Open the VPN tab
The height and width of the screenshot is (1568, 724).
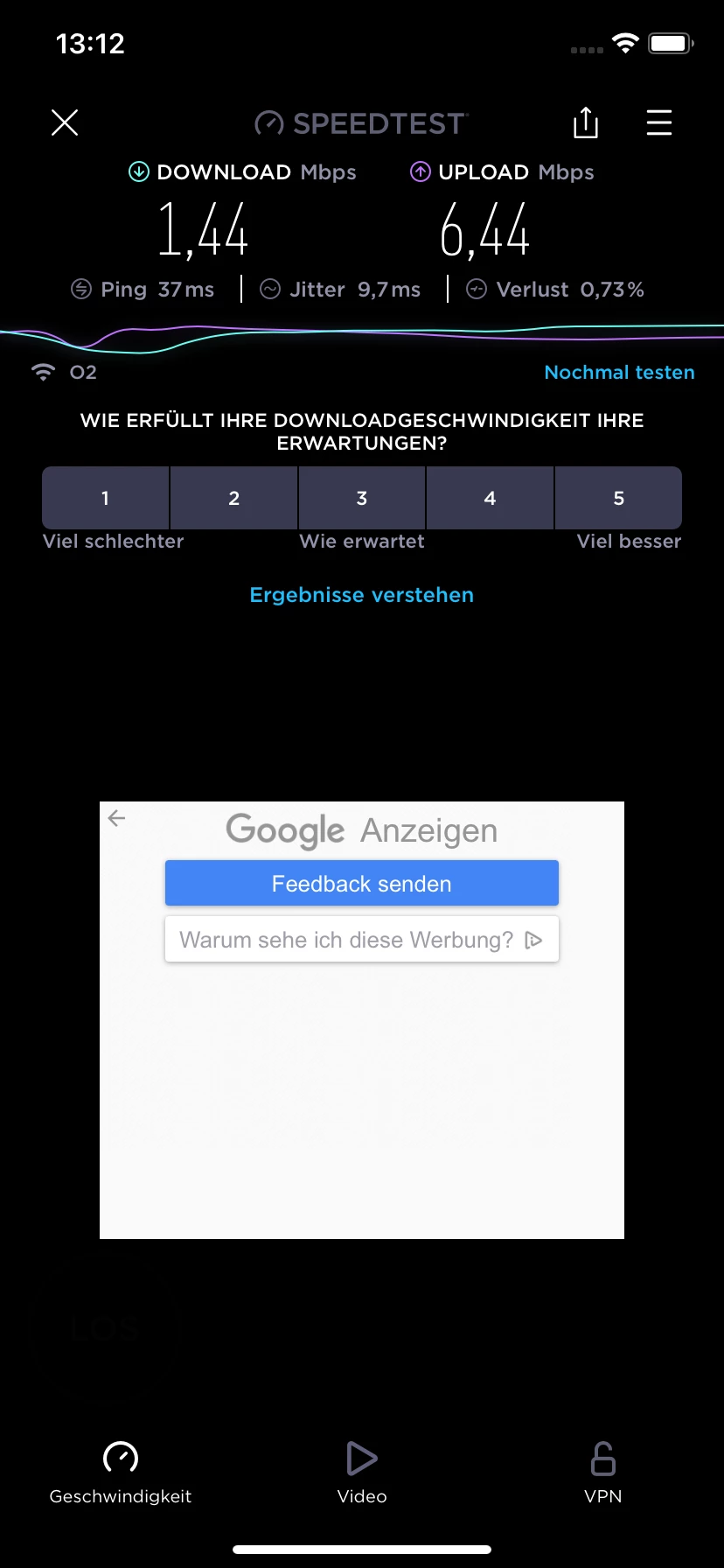pos(603,1472)
